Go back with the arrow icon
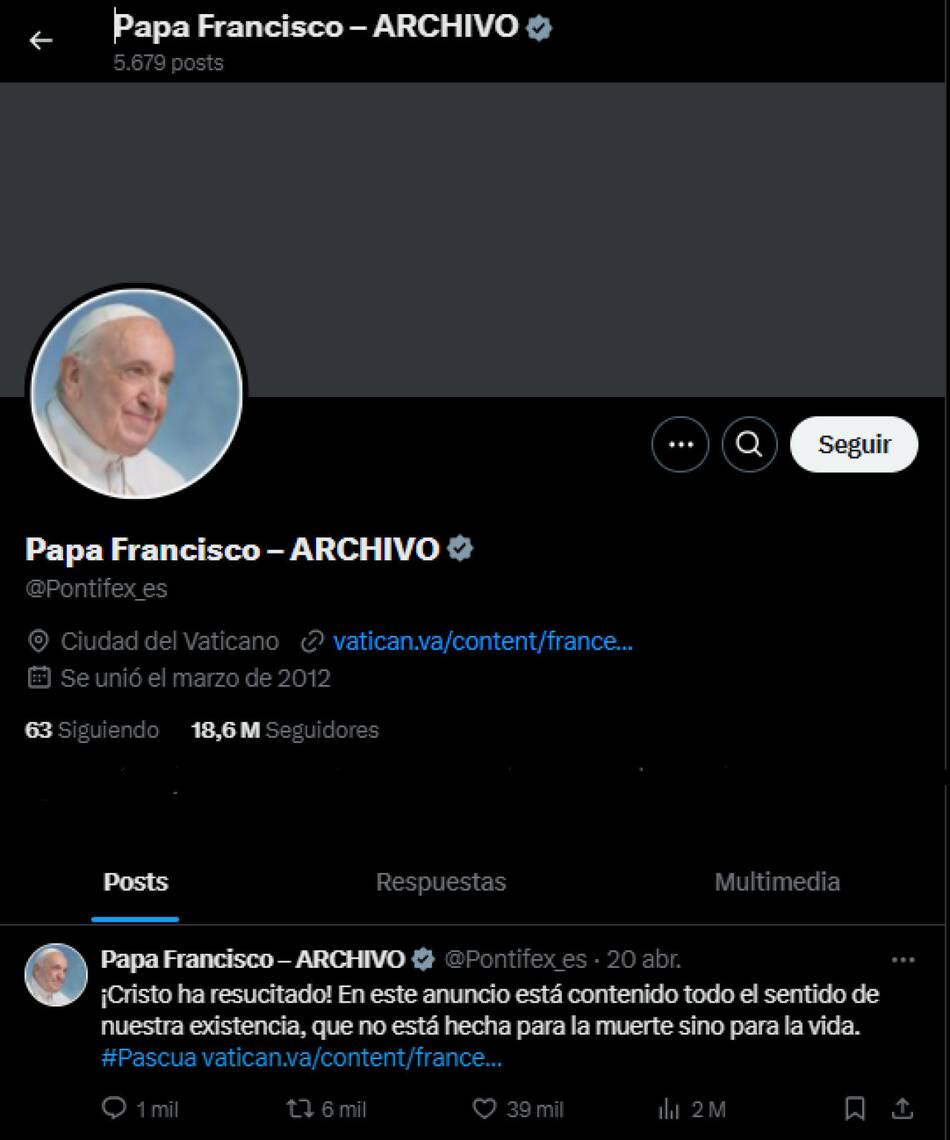Image resolution: width=950 pixels, height=1140 pixels. pos(40,41)
